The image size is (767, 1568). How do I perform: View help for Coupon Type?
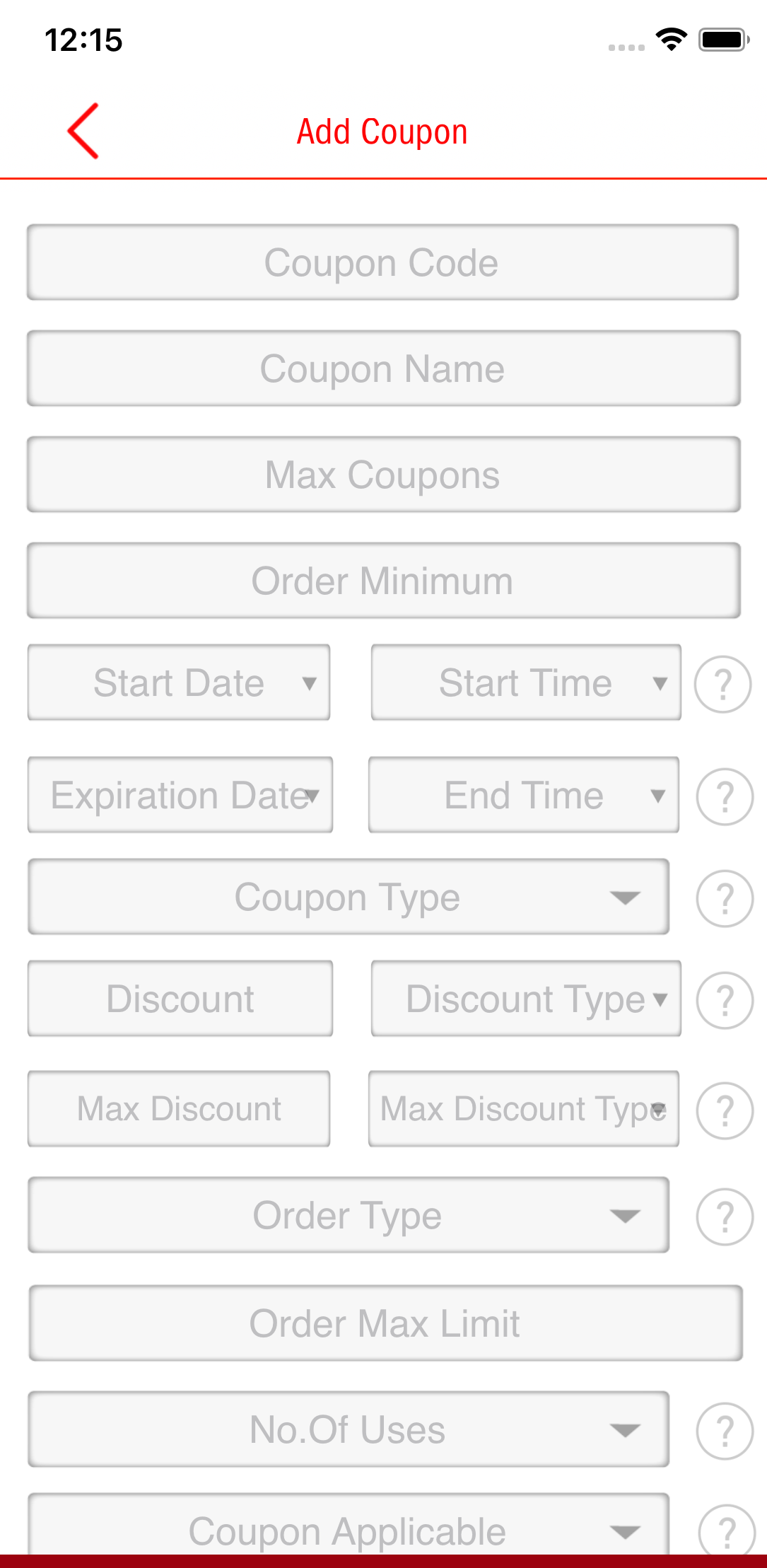[x=725, y=898]
